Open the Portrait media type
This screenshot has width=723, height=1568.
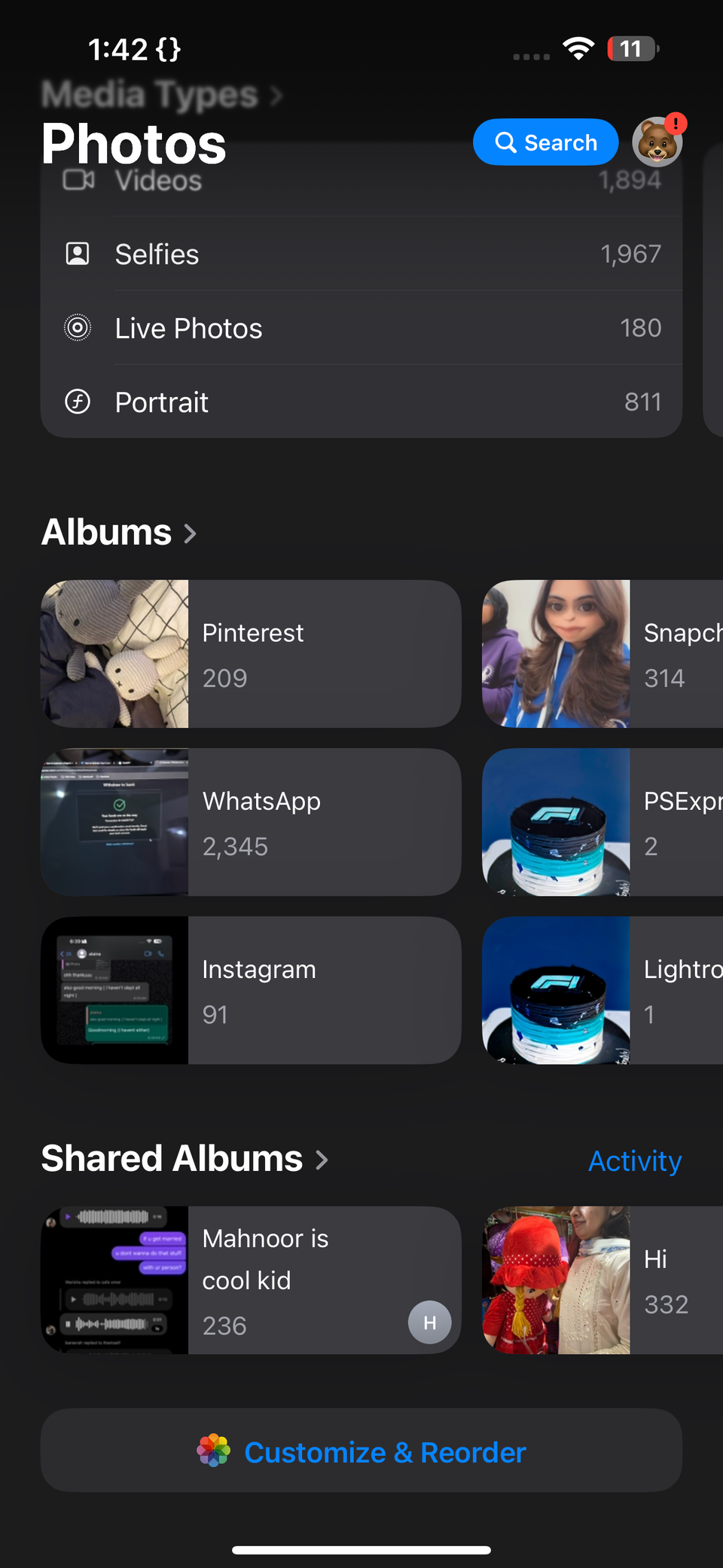[361, 402]
